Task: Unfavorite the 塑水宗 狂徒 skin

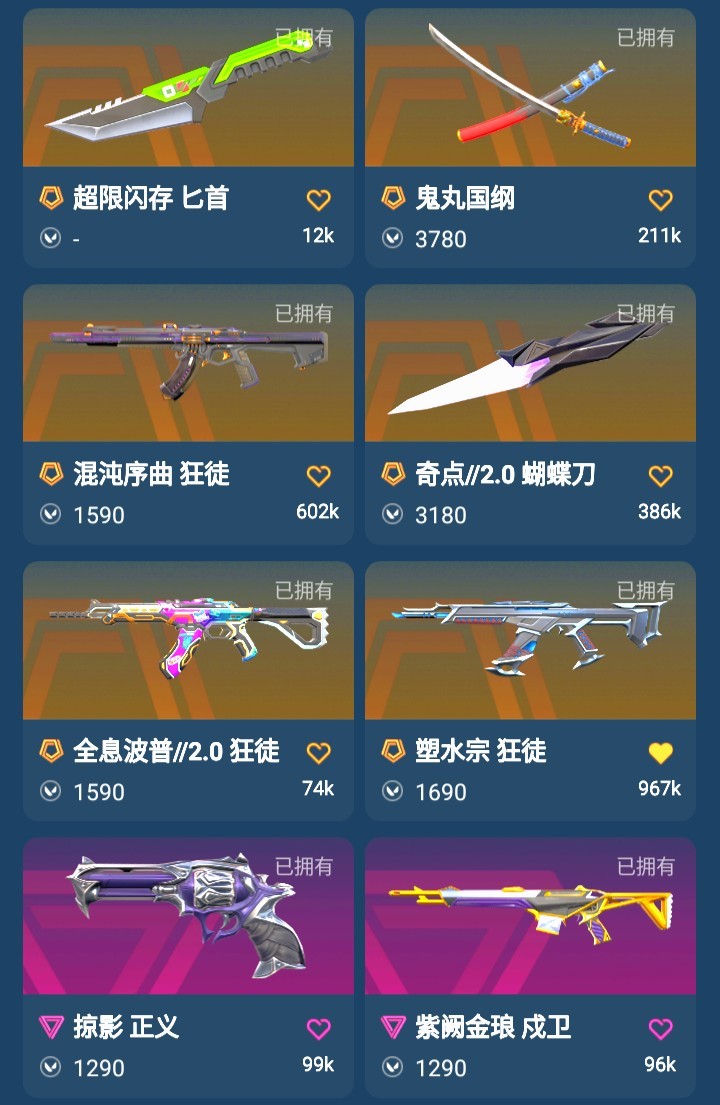Action: point(660,753)
